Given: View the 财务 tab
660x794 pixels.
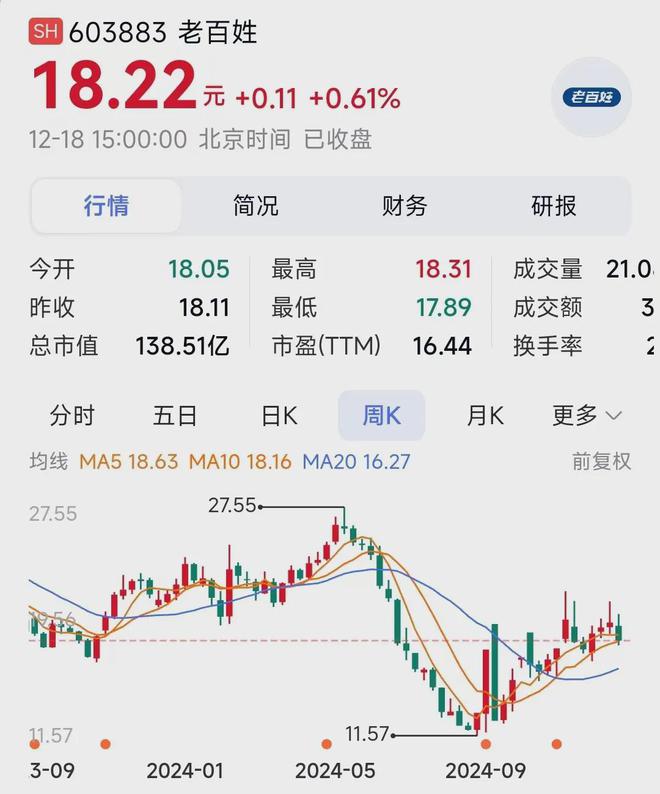Looking at the screenshot, I should pyautogui.click(x=405, y=206).
